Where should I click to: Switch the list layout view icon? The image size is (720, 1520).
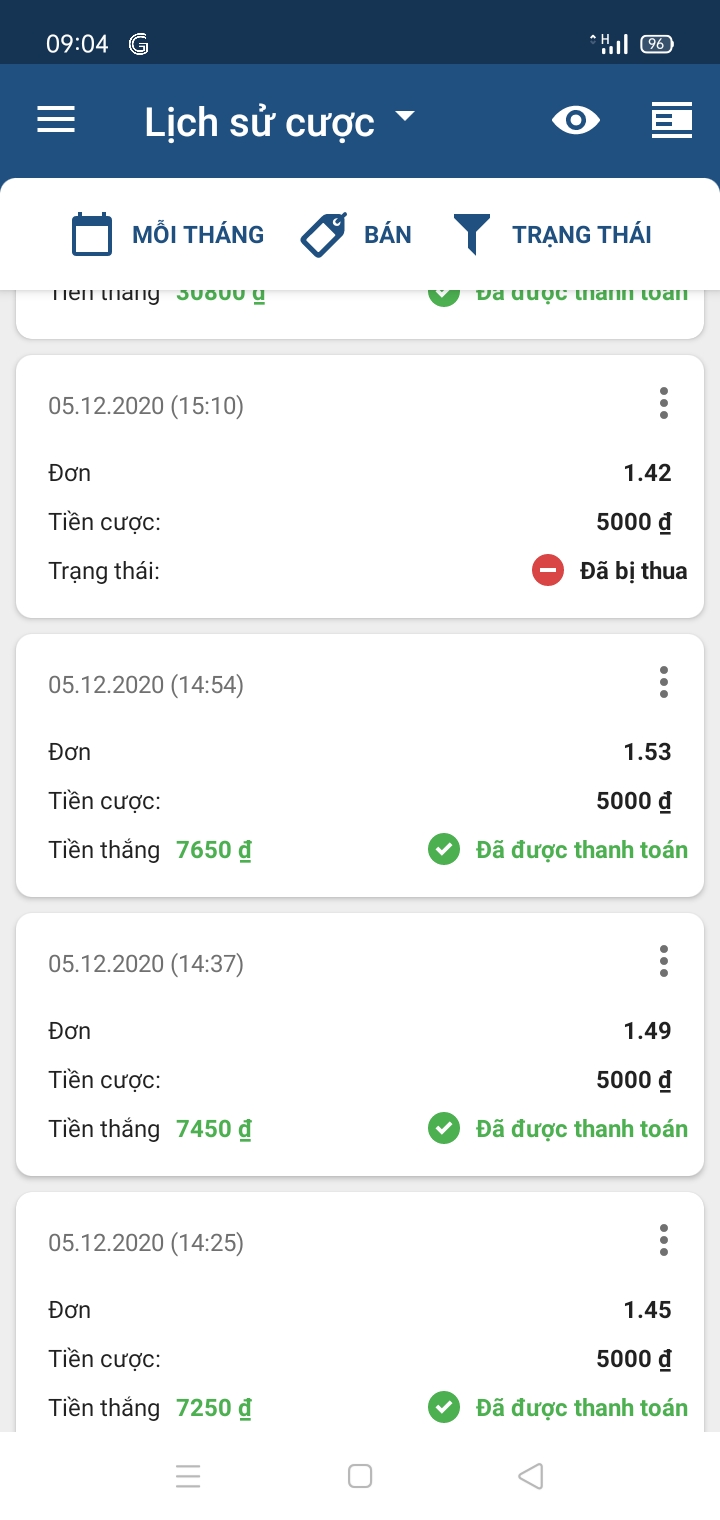pos(671,121)
